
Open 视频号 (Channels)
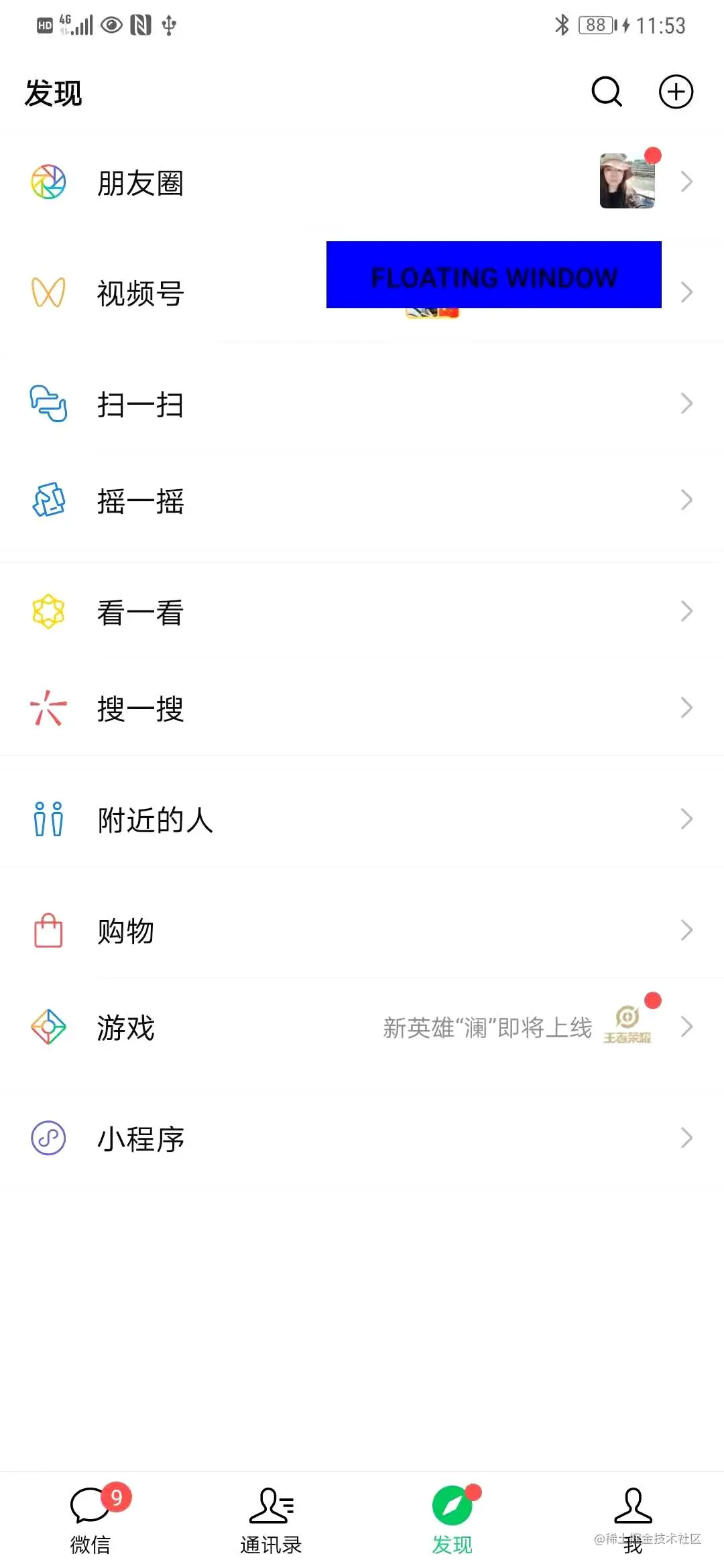(141, 293)
